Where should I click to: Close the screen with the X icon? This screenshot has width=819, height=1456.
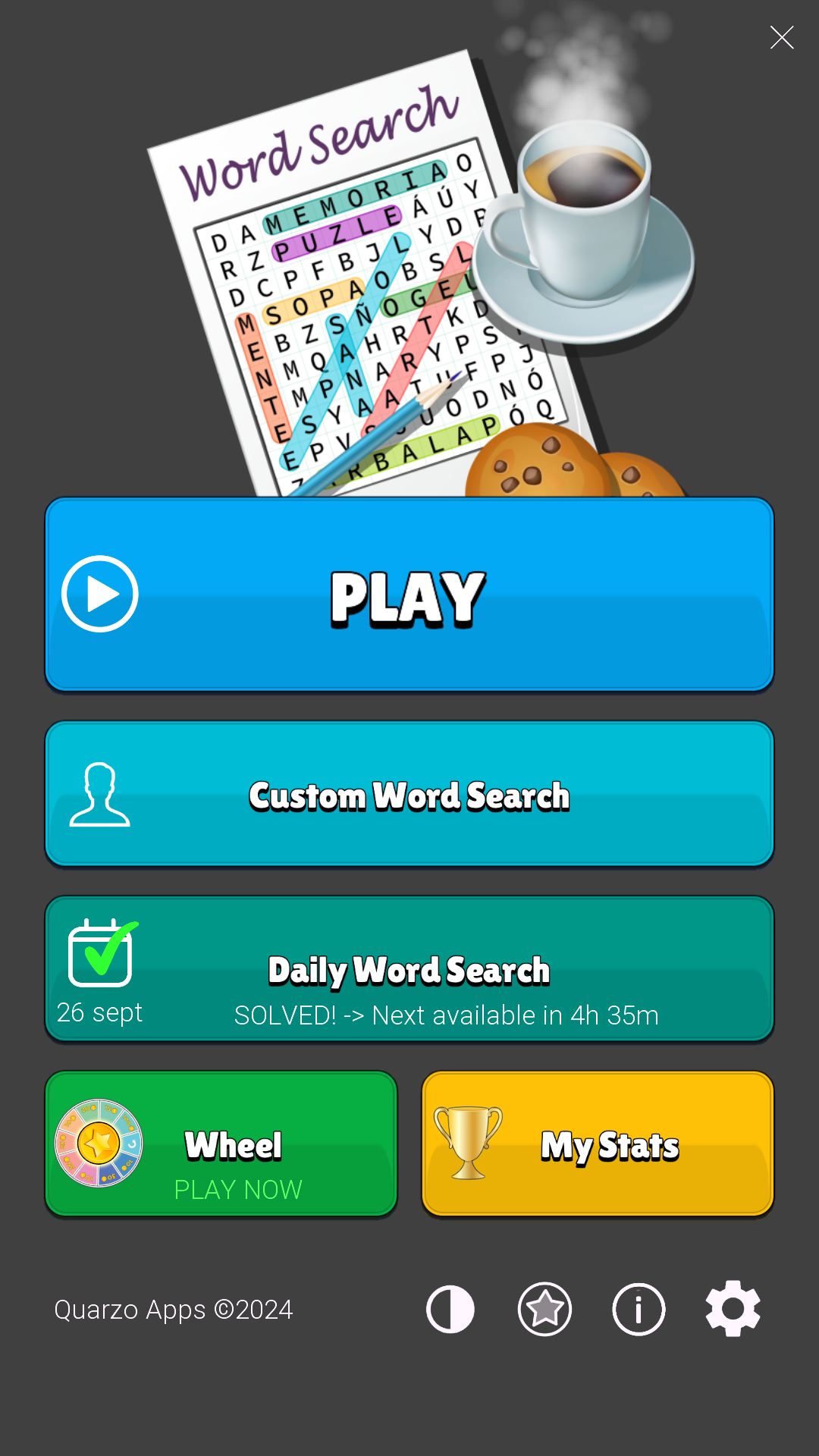[781, 37]
